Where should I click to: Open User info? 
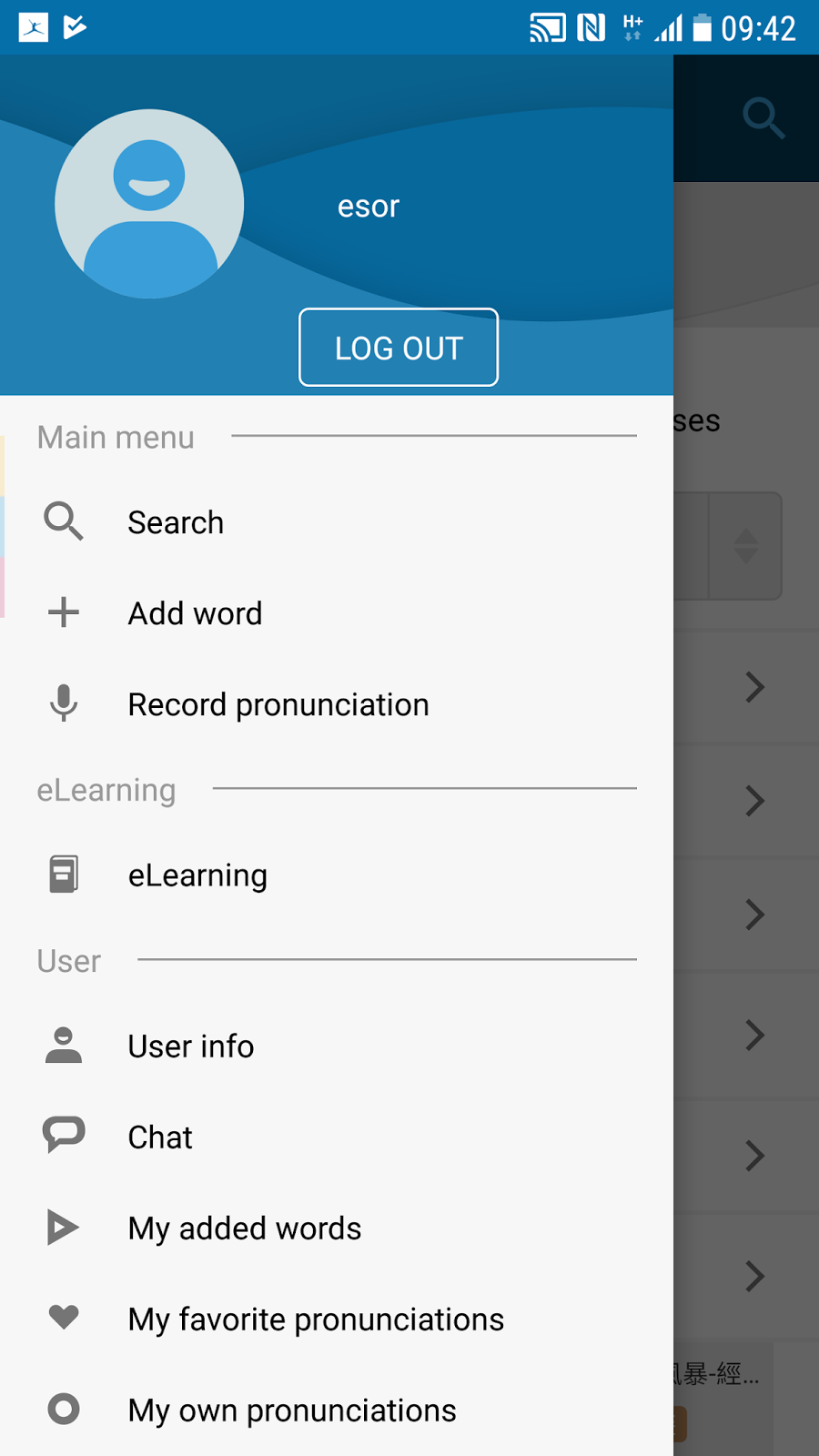click(x=337, y=1046)
